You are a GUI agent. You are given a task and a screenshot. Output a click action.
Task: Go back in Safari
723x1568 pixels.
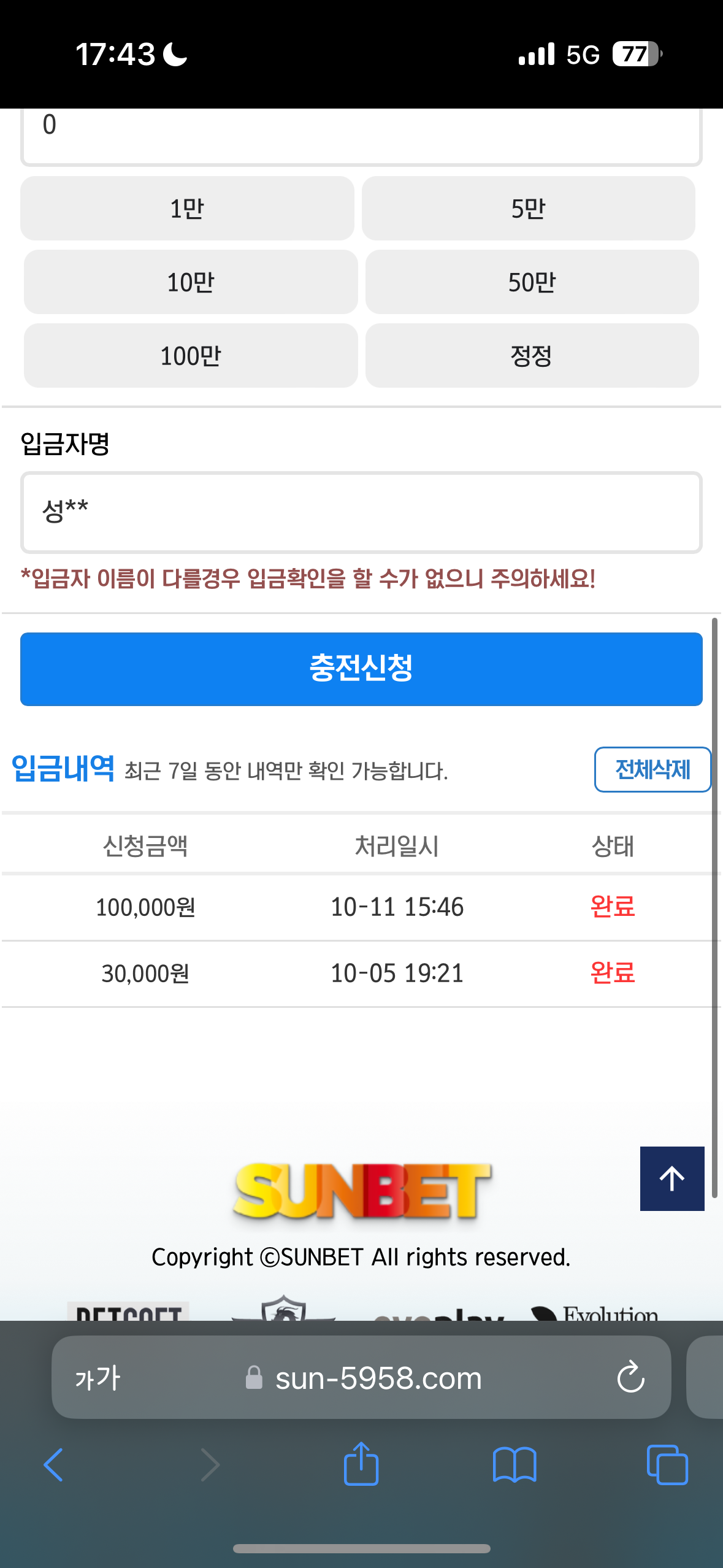click(x=53, y=1465)
